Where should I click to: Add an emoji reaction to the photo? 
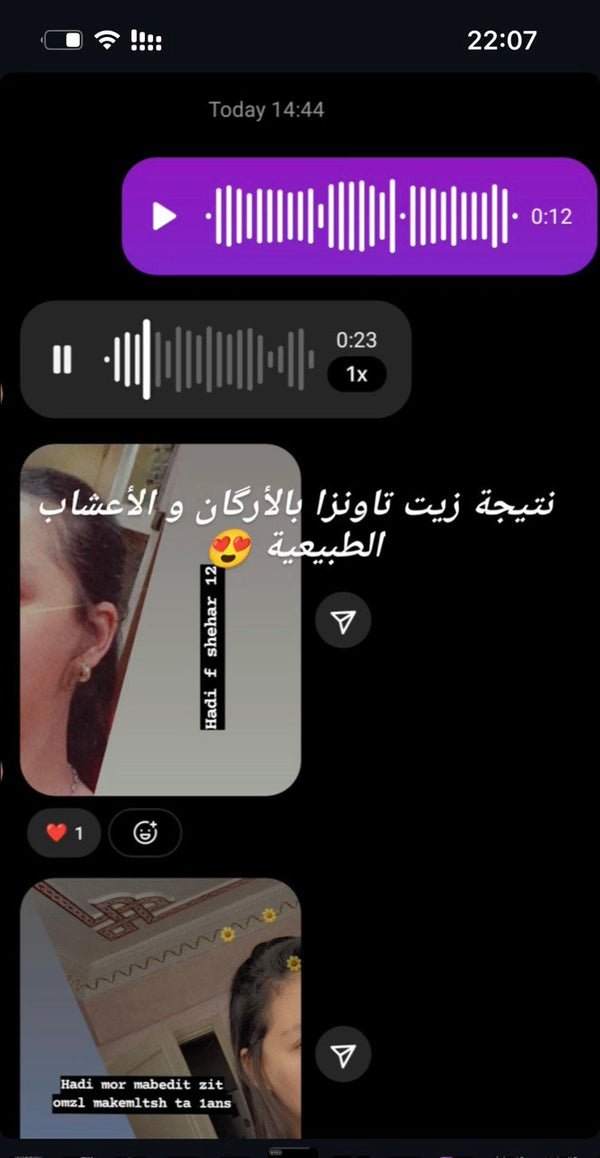tap(145, 832)
